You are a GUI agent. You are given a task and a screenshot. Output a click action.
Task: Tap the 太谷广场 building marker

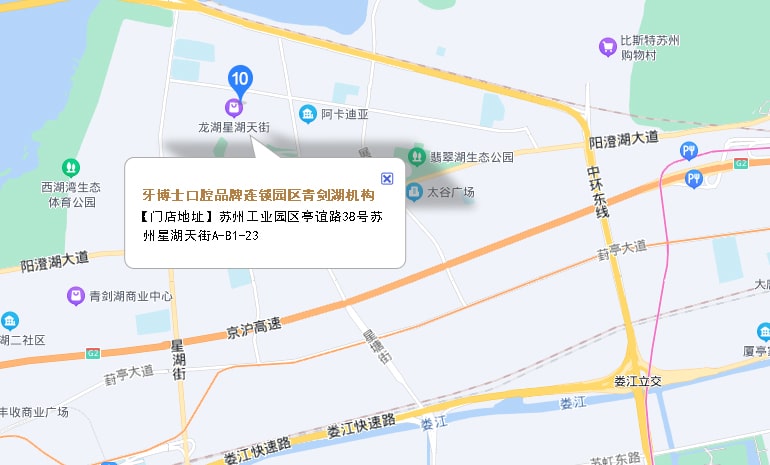(413, 191)
